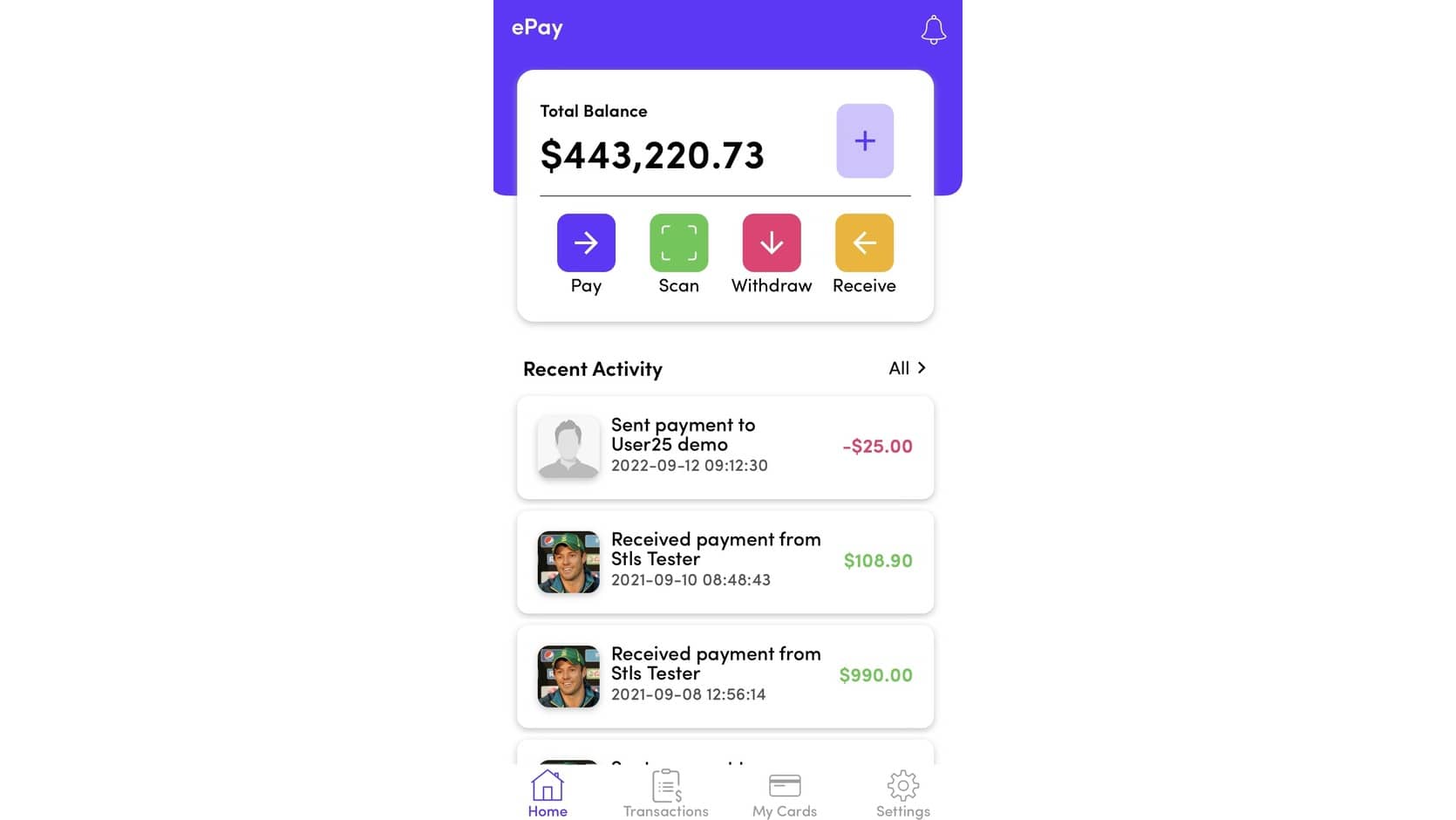1456x820 pixels.
Task: Tap the Pay button
Action: [586, 243]
